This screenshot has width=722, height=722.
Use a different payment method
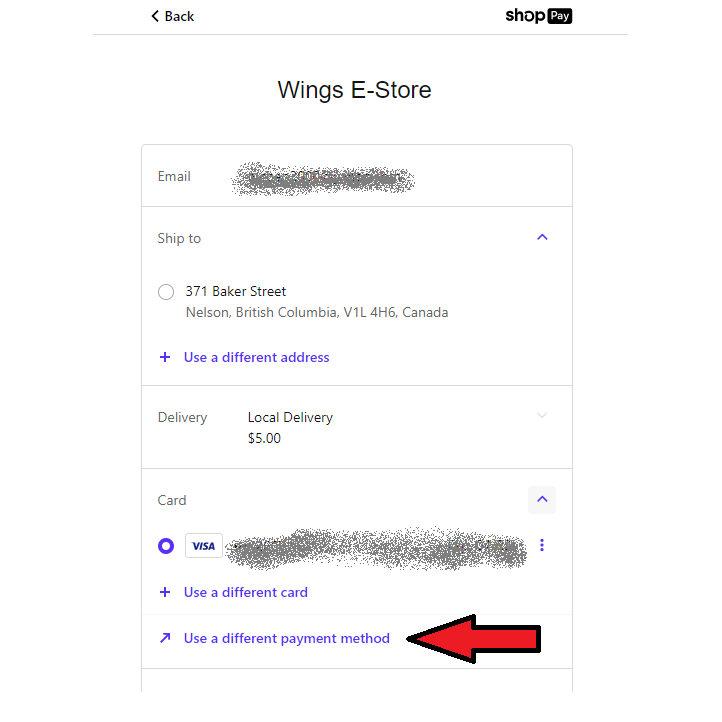click(x=286, y=638)
